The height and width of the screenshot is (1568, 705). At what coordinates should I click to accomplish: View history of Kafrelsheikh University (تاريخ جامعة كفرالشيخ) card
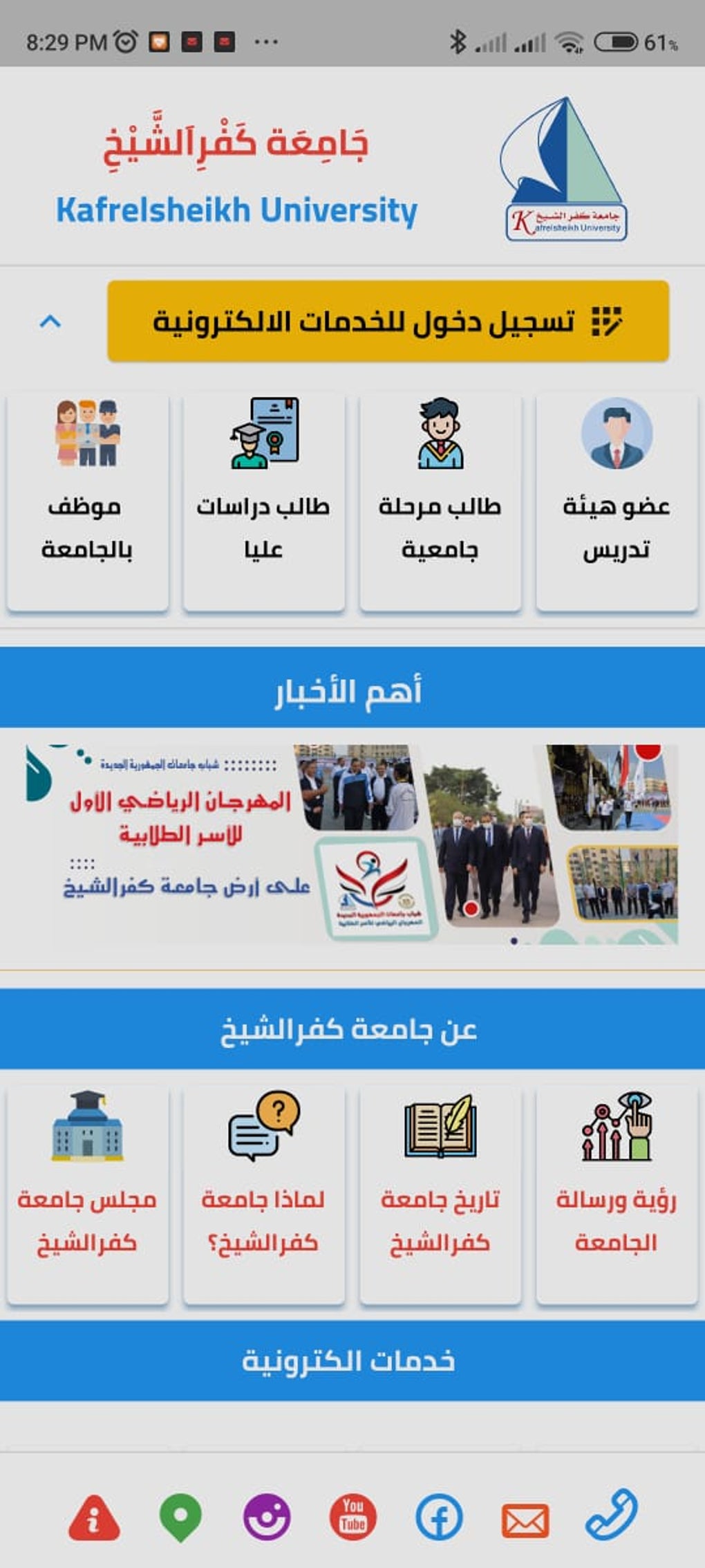tap(440, 1194)
